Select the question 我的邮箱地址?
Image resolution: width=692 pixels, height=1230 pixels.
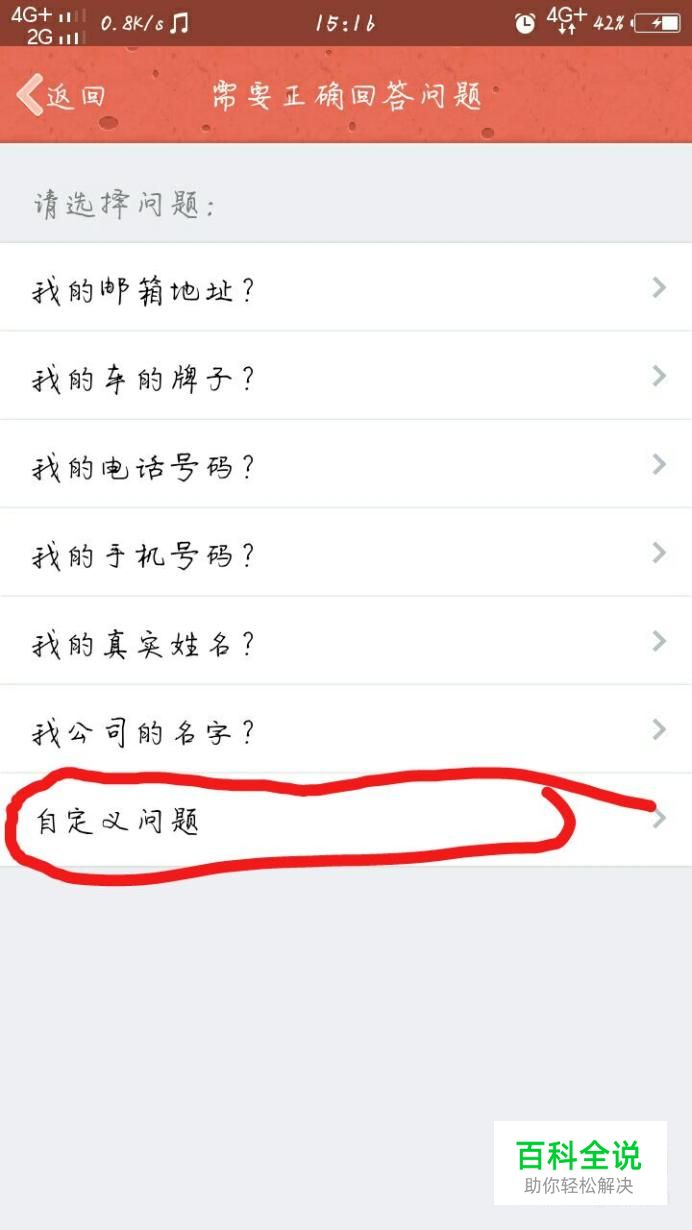(x=346, y=288)
